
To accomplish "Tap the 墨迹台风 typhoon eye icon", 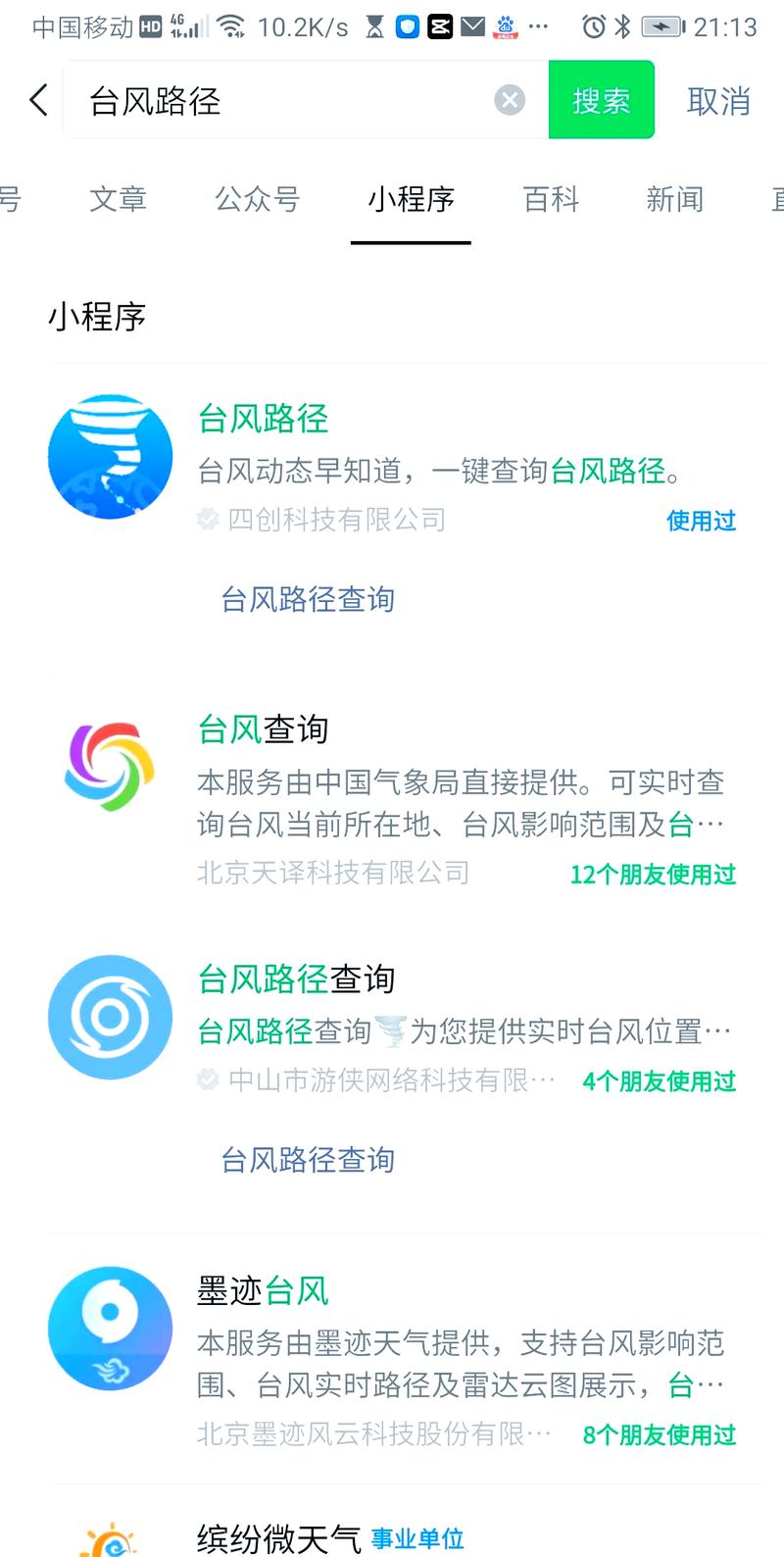I will 110,1330.
